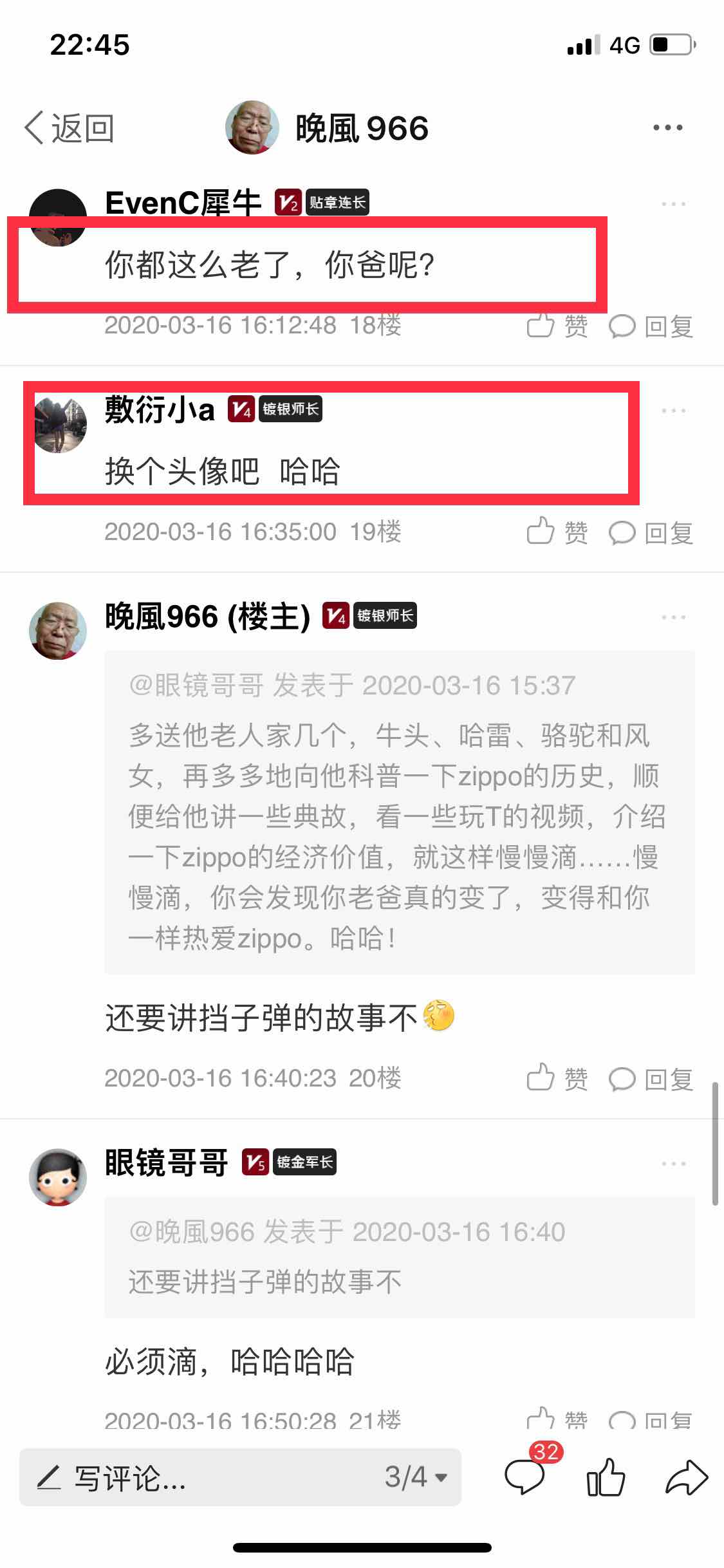Open options for 敷衍小a's comment
Screen dimensions: 724x1568
tap(673, 411)
